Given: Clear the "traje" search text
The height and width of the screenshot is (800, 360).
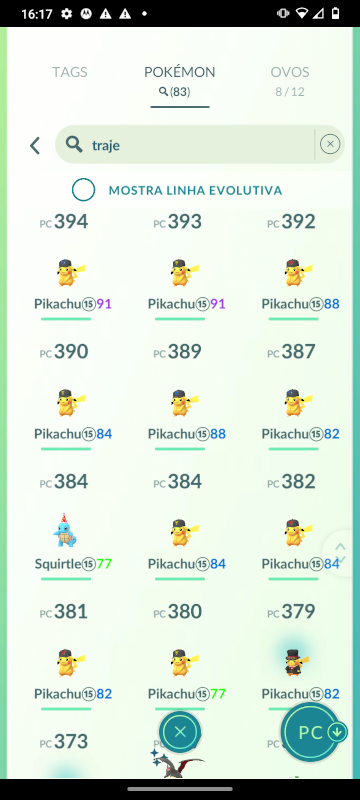Looking at the screenshot, I should 330,144.
